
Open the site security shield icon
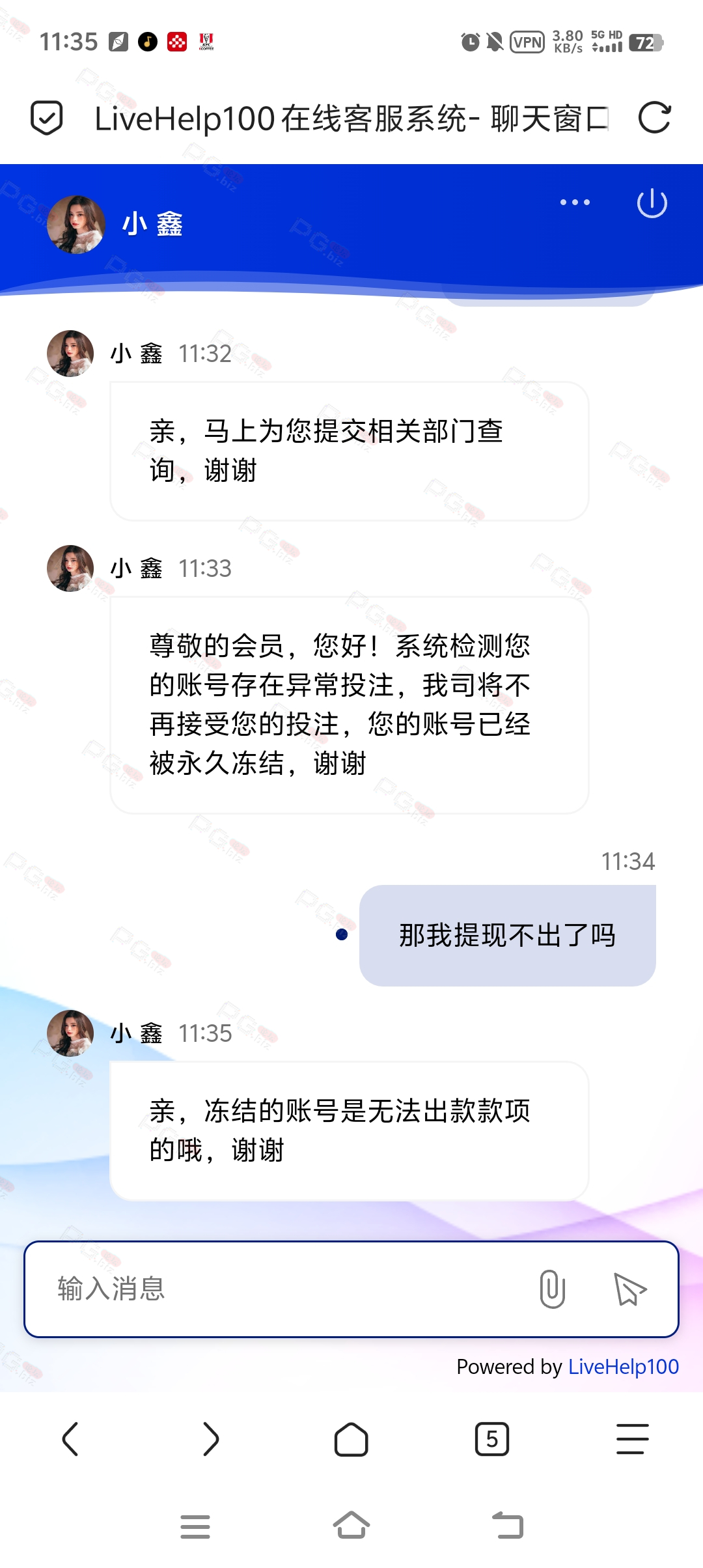point(47,118)
